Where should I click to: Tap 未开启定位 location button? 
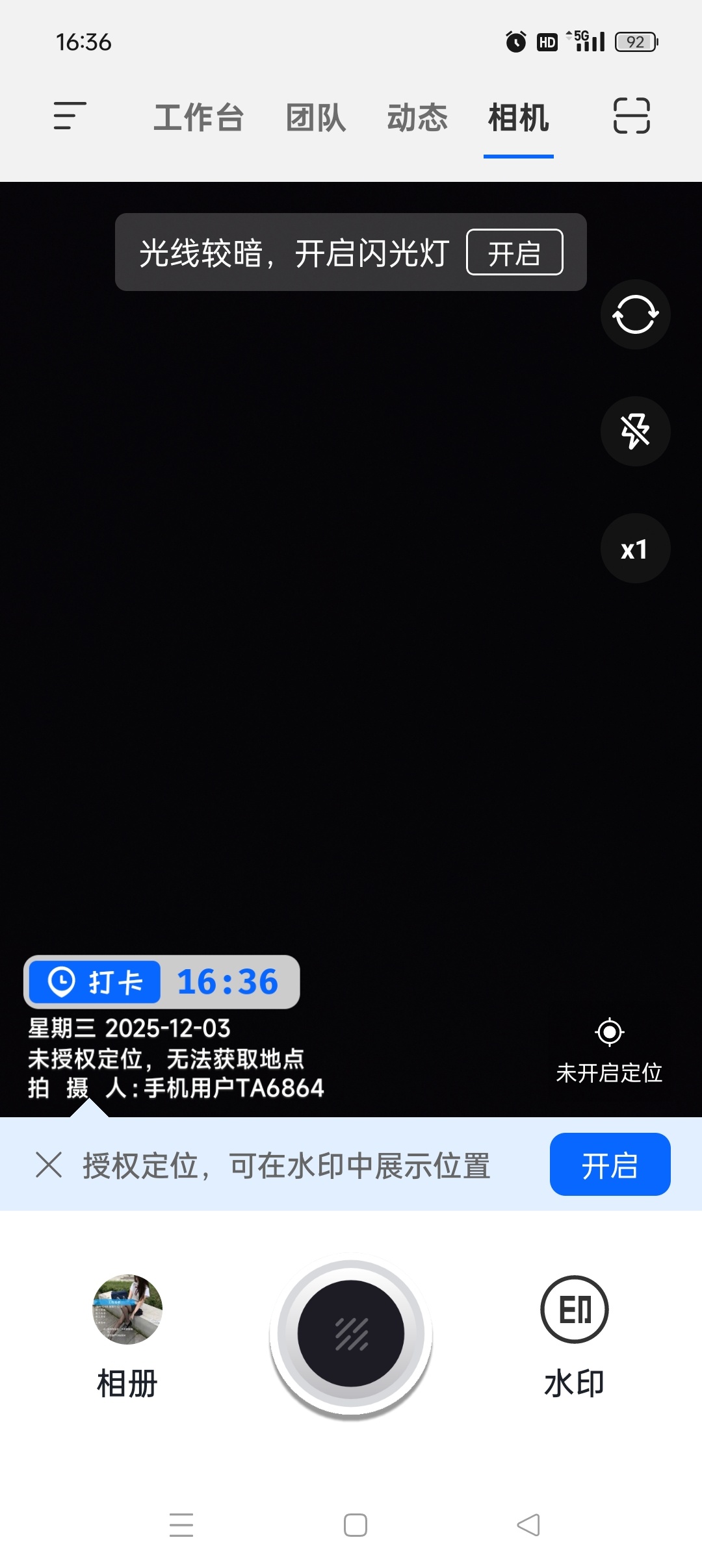(609, 1050)
